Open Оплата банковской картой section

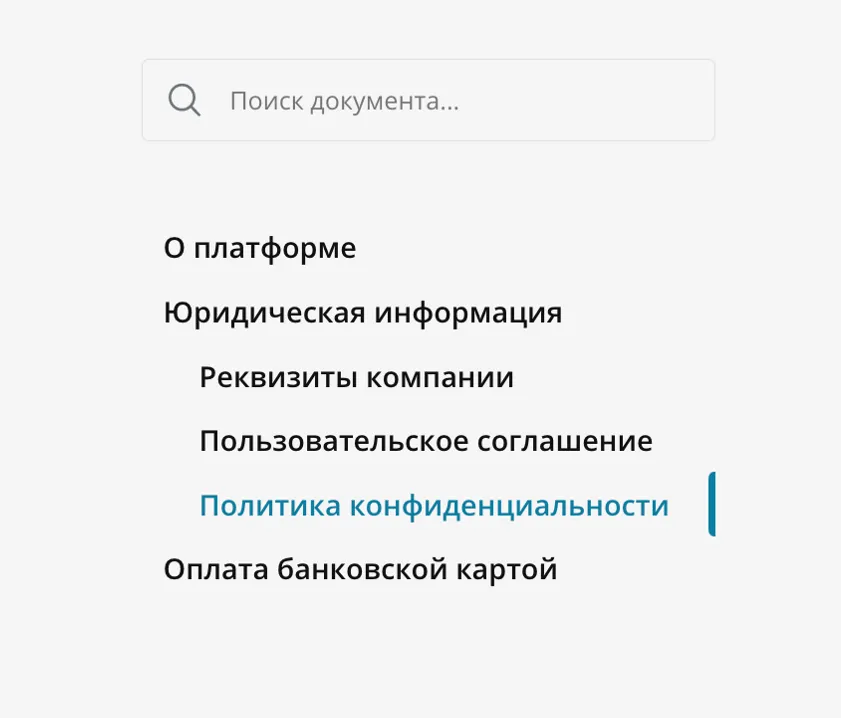[360, 570]
